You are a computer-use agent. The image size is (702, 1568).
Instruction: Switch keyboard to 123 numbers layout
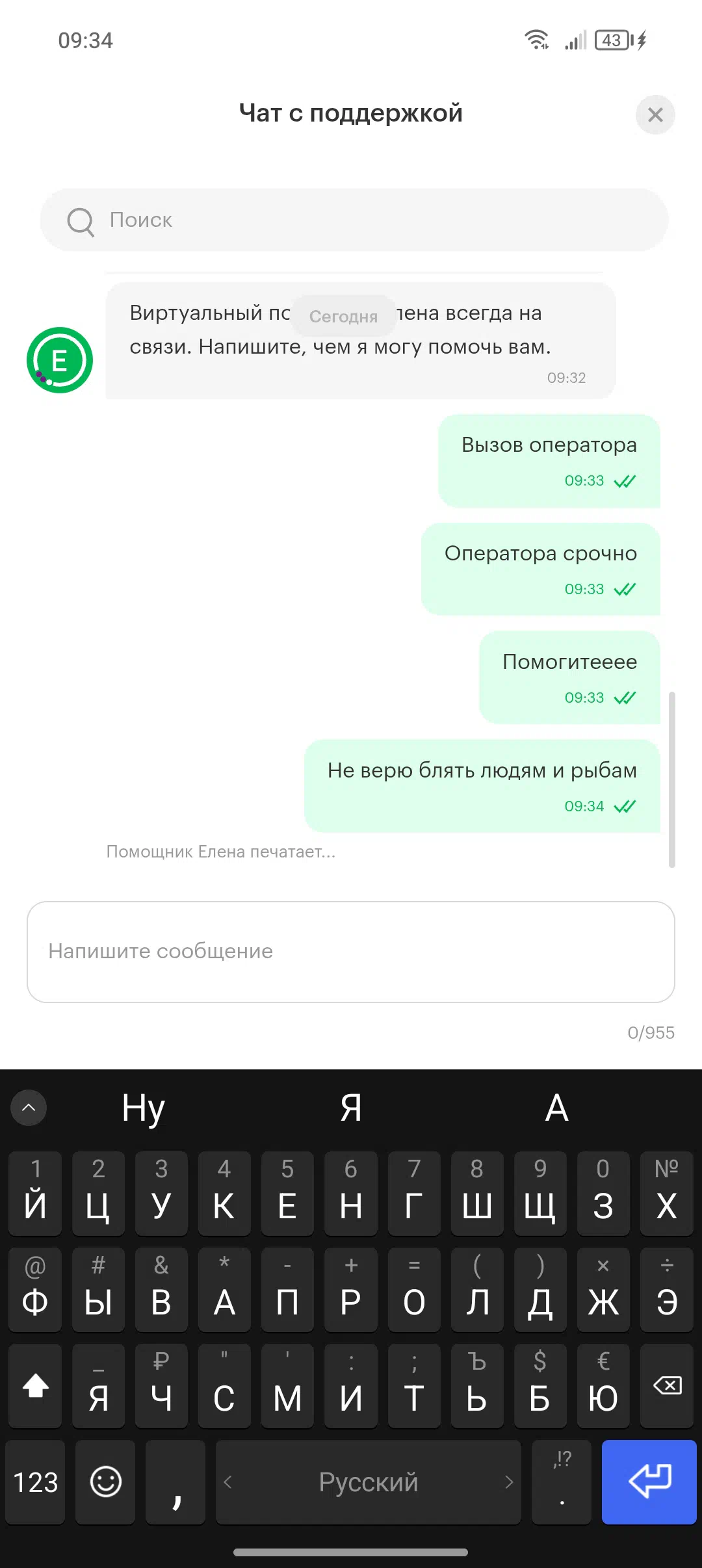(36, 1482)
